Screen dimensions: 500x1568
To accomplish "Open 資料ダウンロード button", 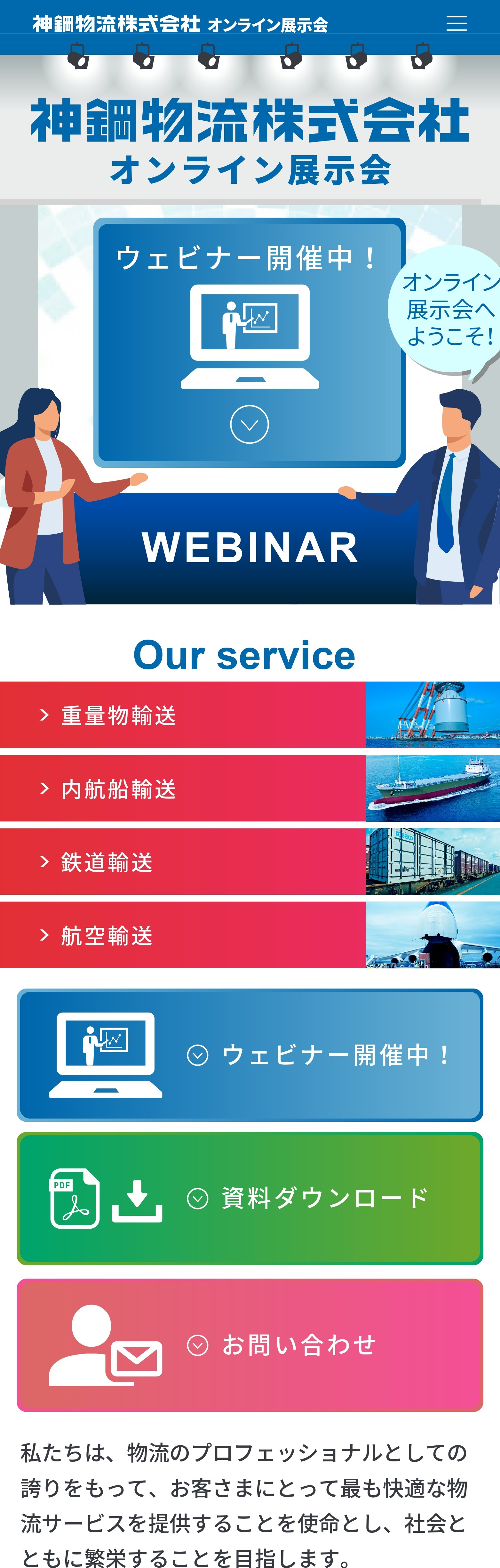I will pos(250,1198).
